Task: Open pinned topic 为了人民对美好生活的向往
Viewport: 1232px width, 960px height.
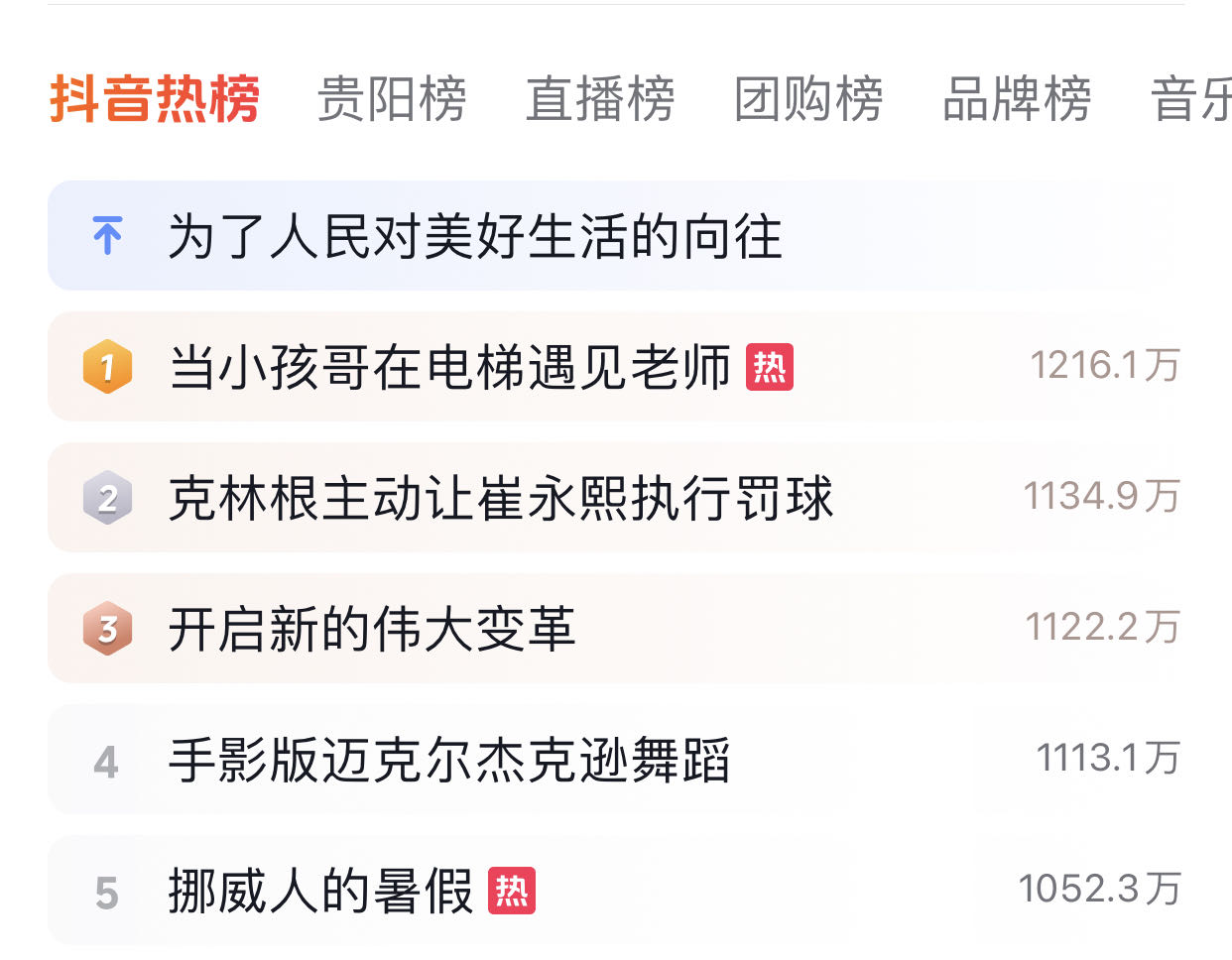Action: click(x=476, y=236)
